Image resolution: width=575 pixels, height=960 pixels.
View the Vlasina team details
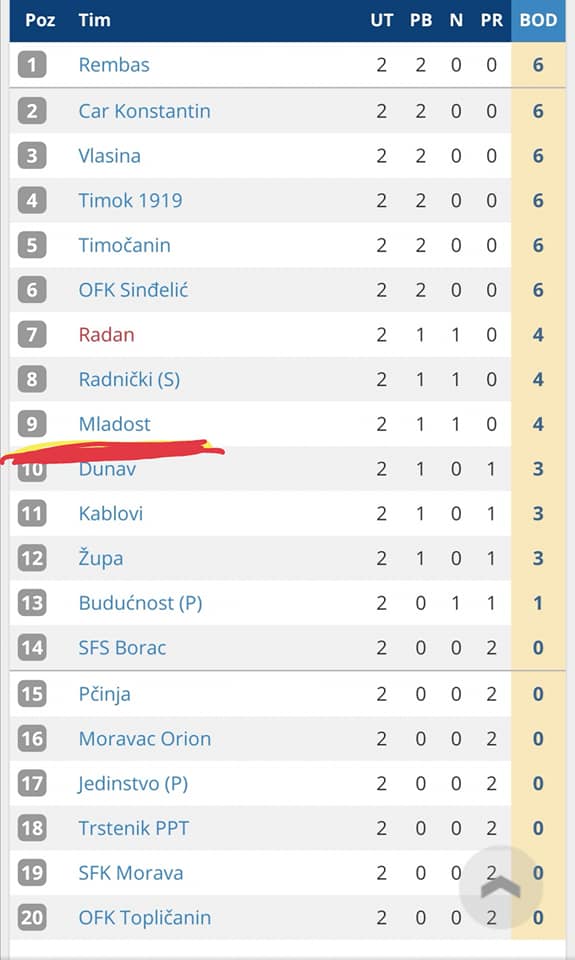click(110, 156)
